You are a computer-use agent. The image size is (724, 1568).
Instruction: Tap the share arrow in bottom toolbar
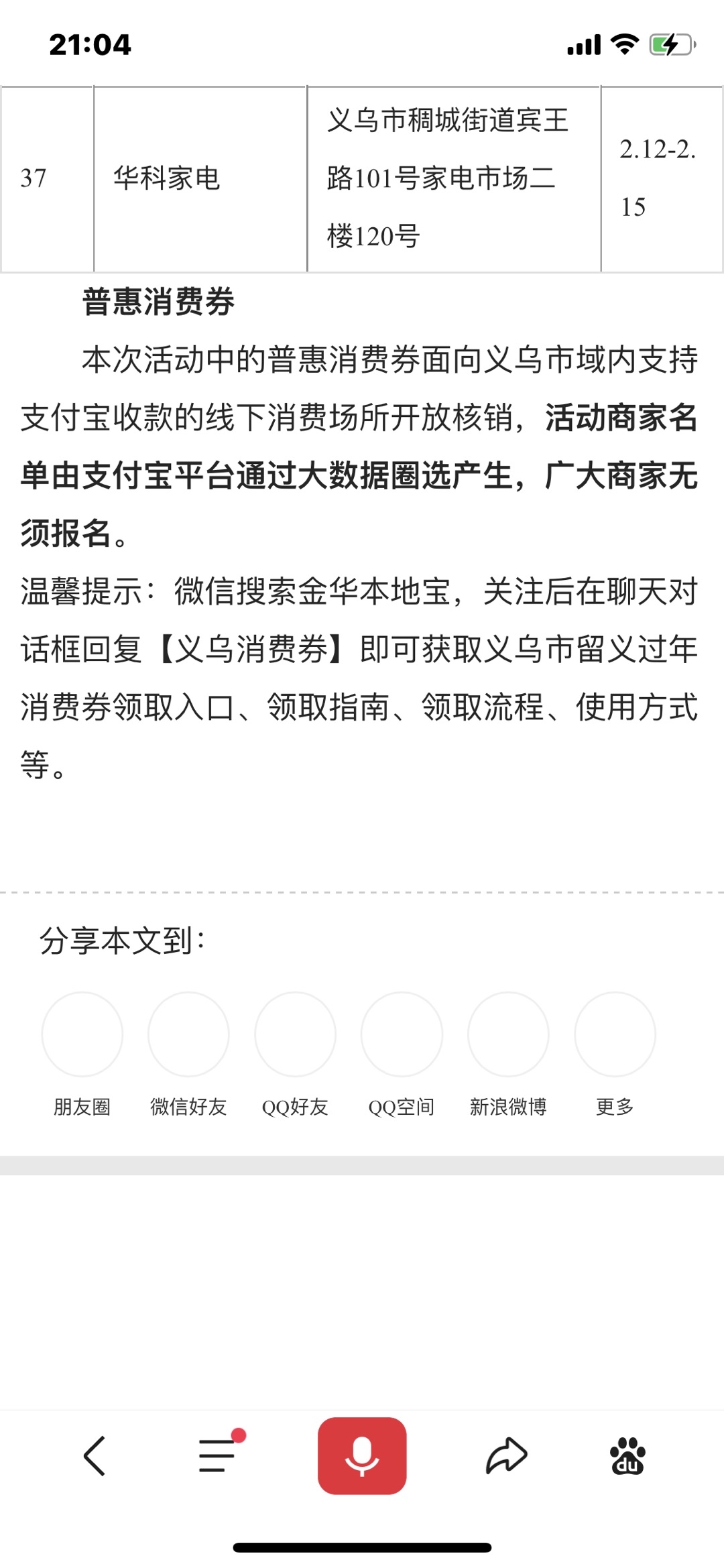click(x=506, y=1456)
